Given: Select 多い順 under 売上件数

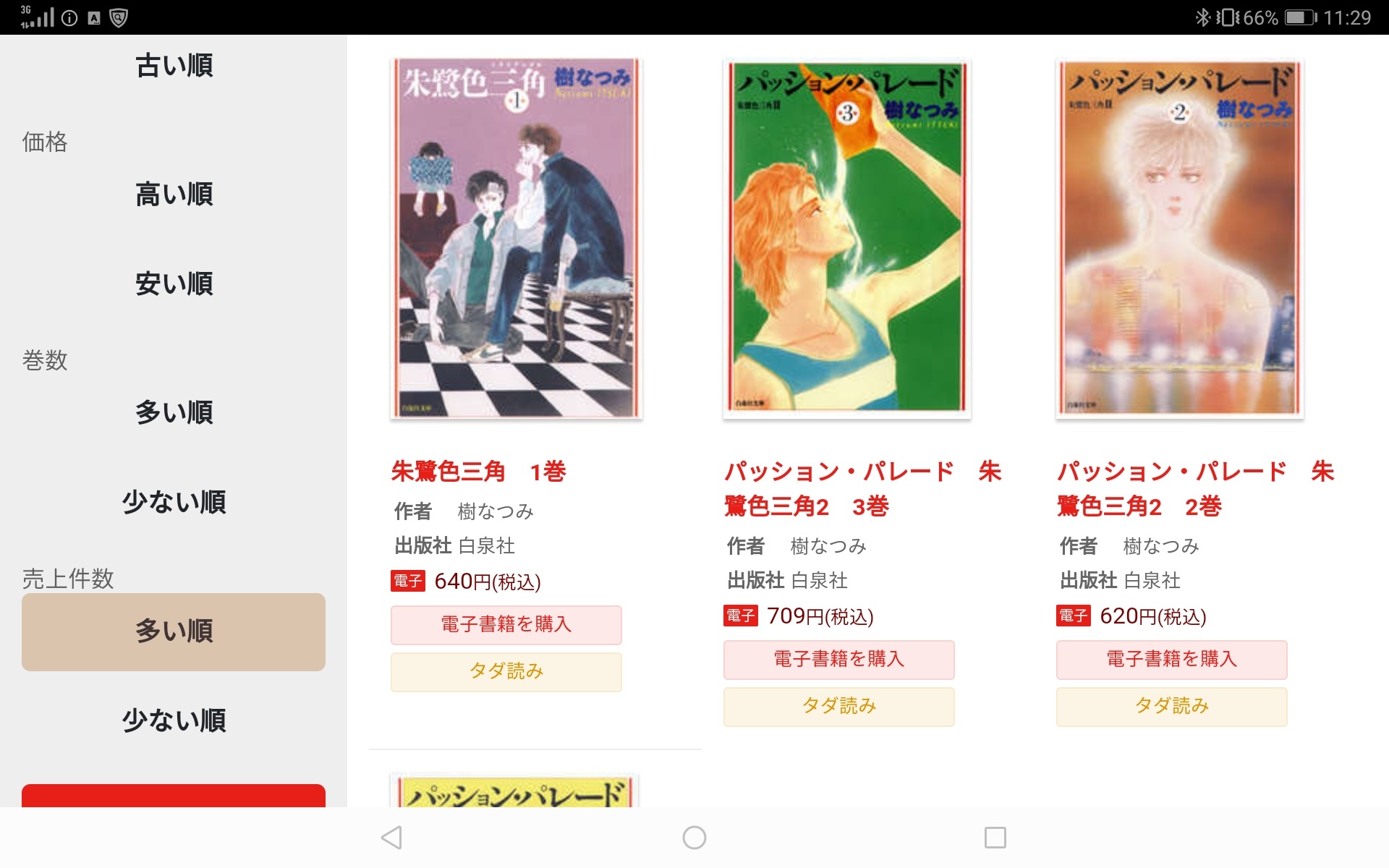Looking at the screenshot, I should (x=174, y=631).
